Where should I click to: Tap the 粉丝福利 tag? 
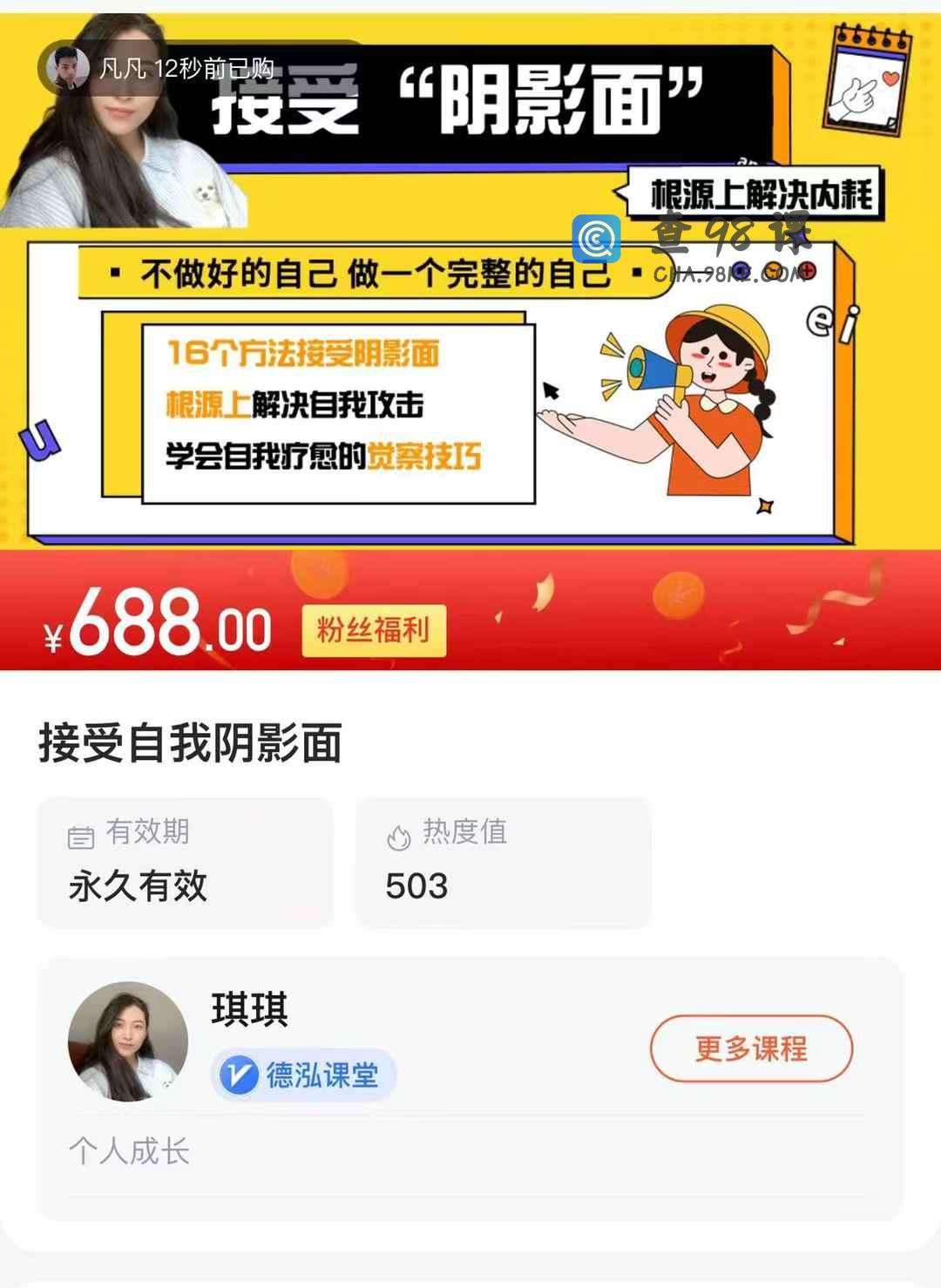tap(374, 630)
